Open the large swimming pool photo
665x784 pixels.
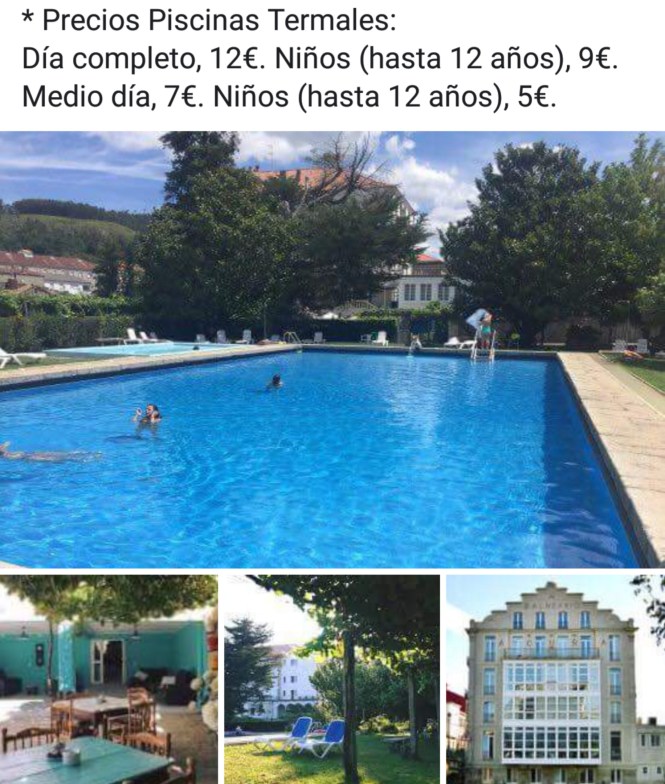(332, 350)
